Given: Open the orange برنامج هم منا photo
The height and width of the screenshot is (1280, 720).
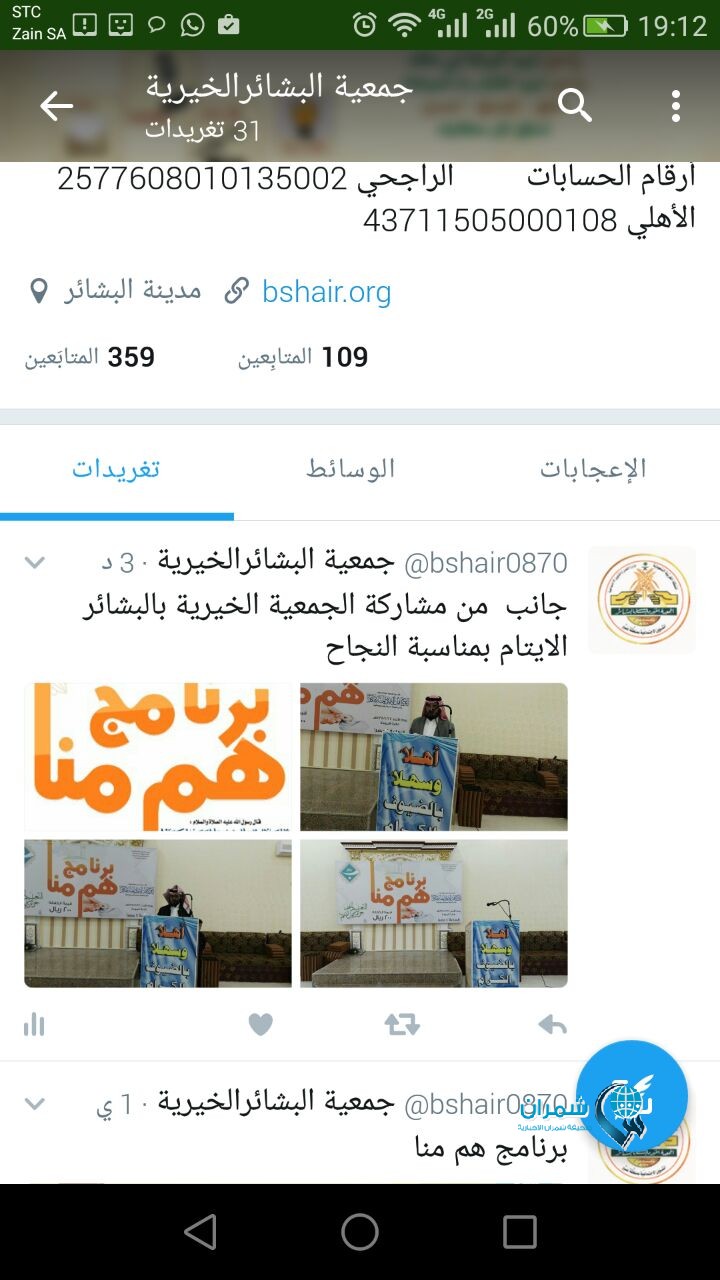Looking at the screenshot, I should click(158, 757).
